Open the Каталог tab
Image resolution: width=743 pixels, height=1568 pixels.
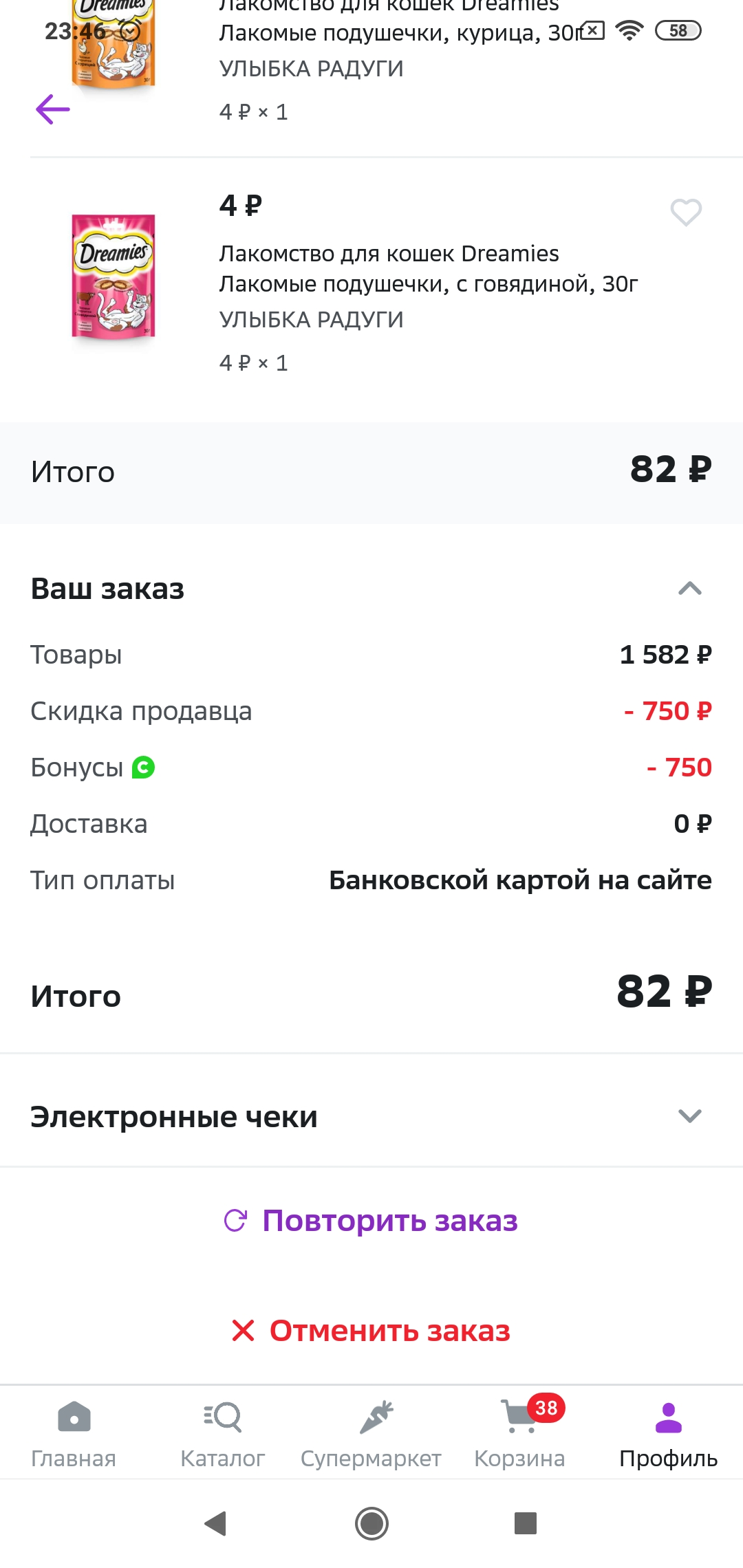[x=222, y=1434]
